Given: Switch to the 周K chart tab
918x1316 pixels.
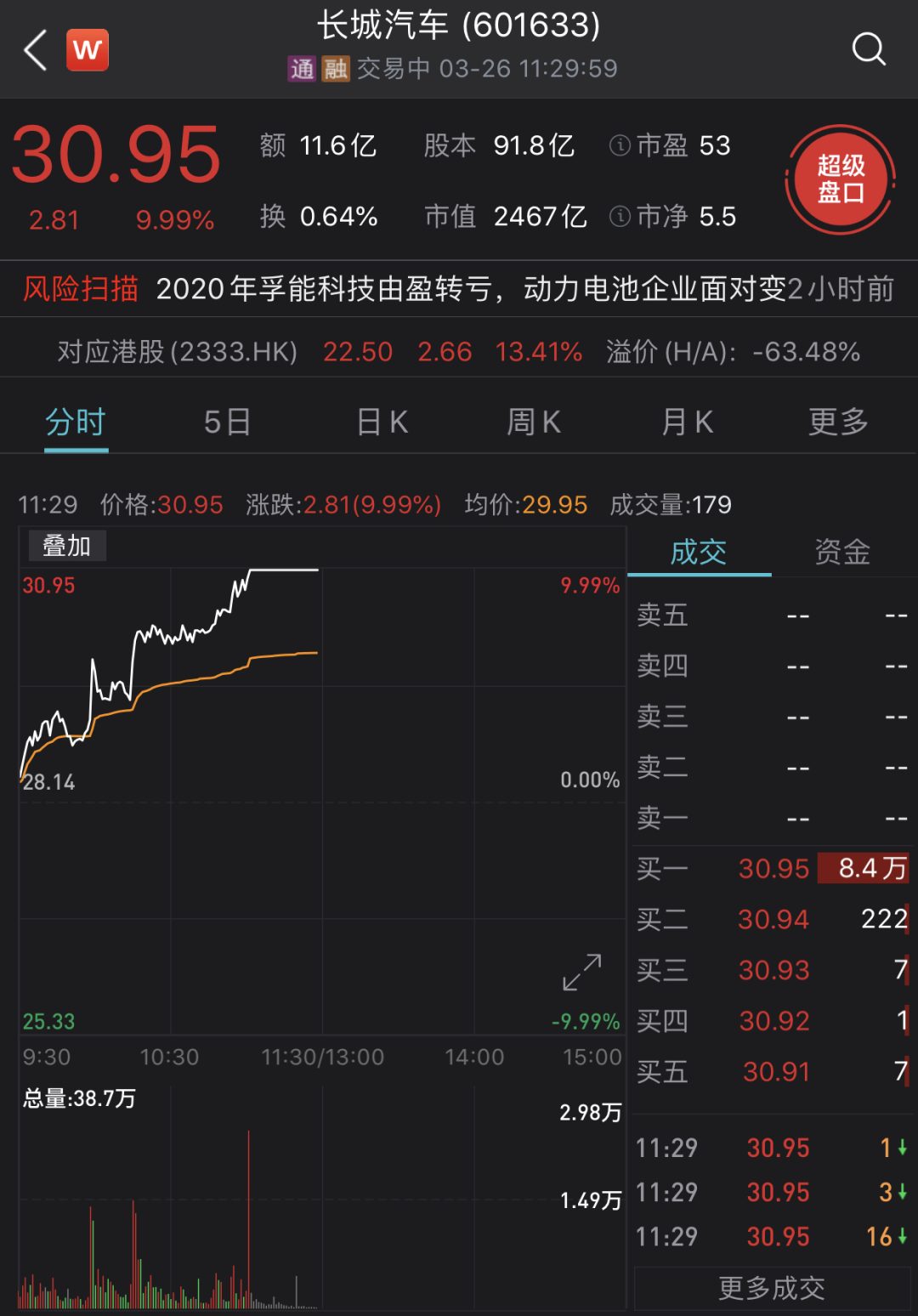Looking at the screenshot, I should 534,422.
